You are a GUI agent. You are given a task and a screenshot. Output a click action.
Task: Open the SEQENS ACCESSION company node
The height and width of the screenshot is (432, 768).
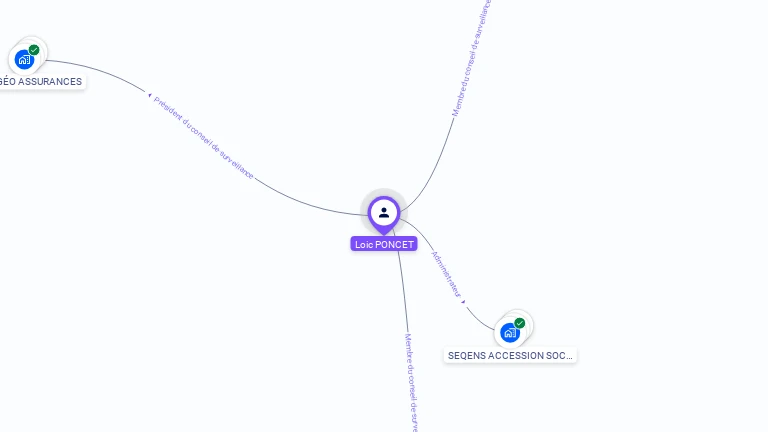(x=511, y=332)
